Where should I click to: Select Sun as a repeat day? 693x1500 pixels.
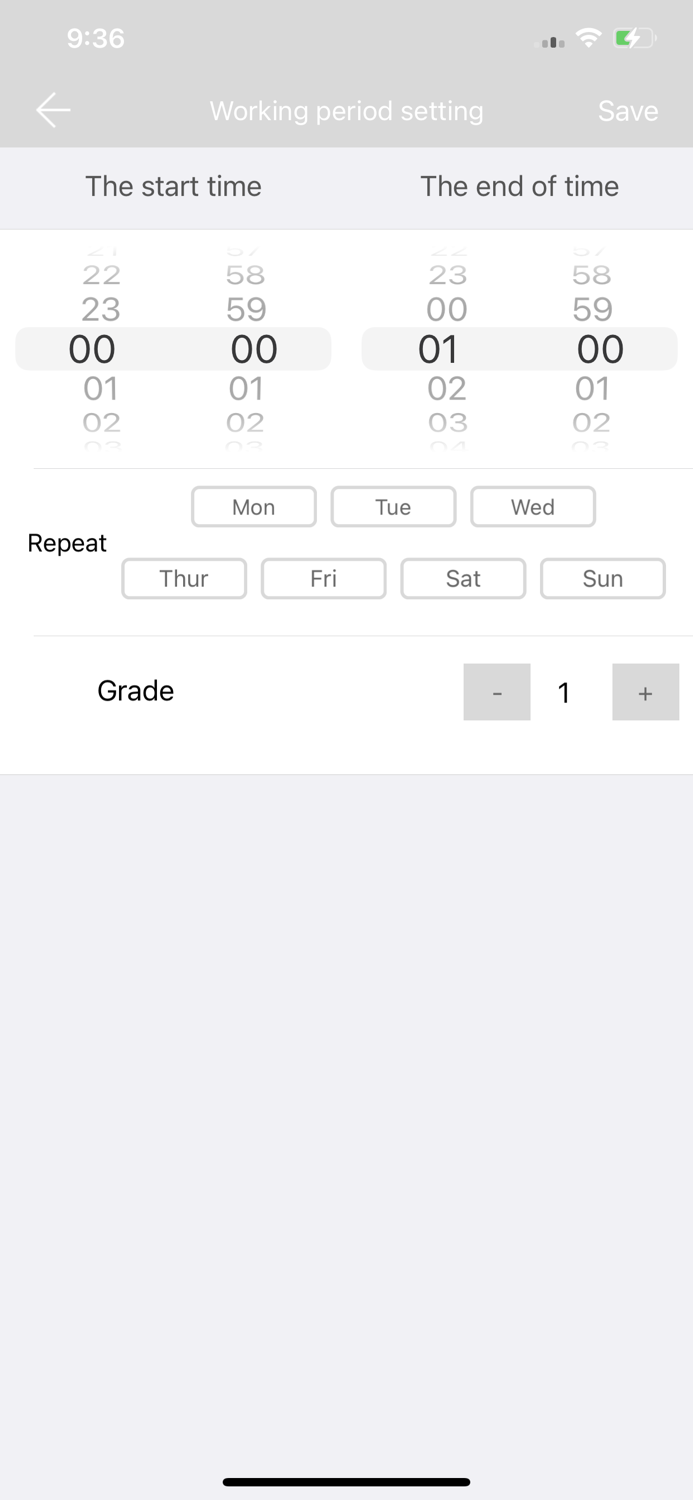tap(603, 579)
